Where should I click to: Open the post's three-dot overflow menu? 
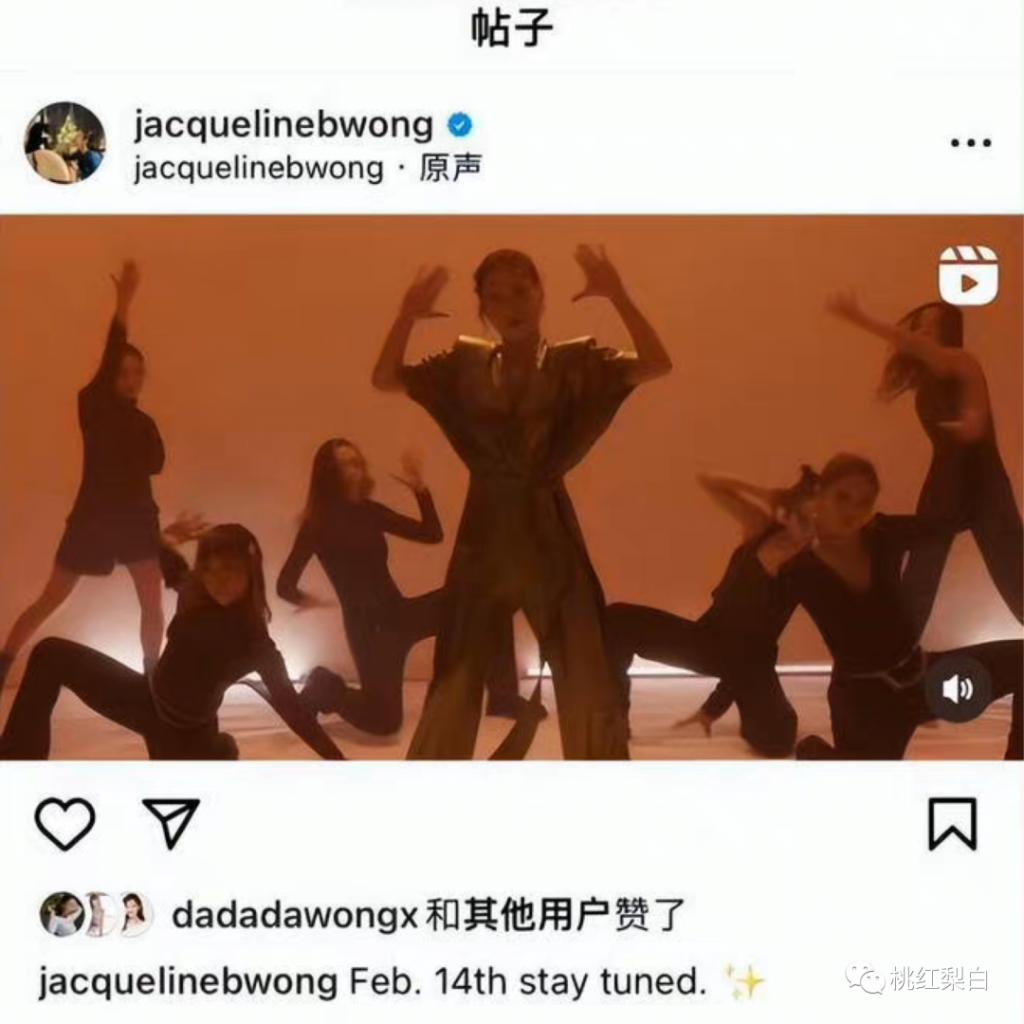click(970, 143)
